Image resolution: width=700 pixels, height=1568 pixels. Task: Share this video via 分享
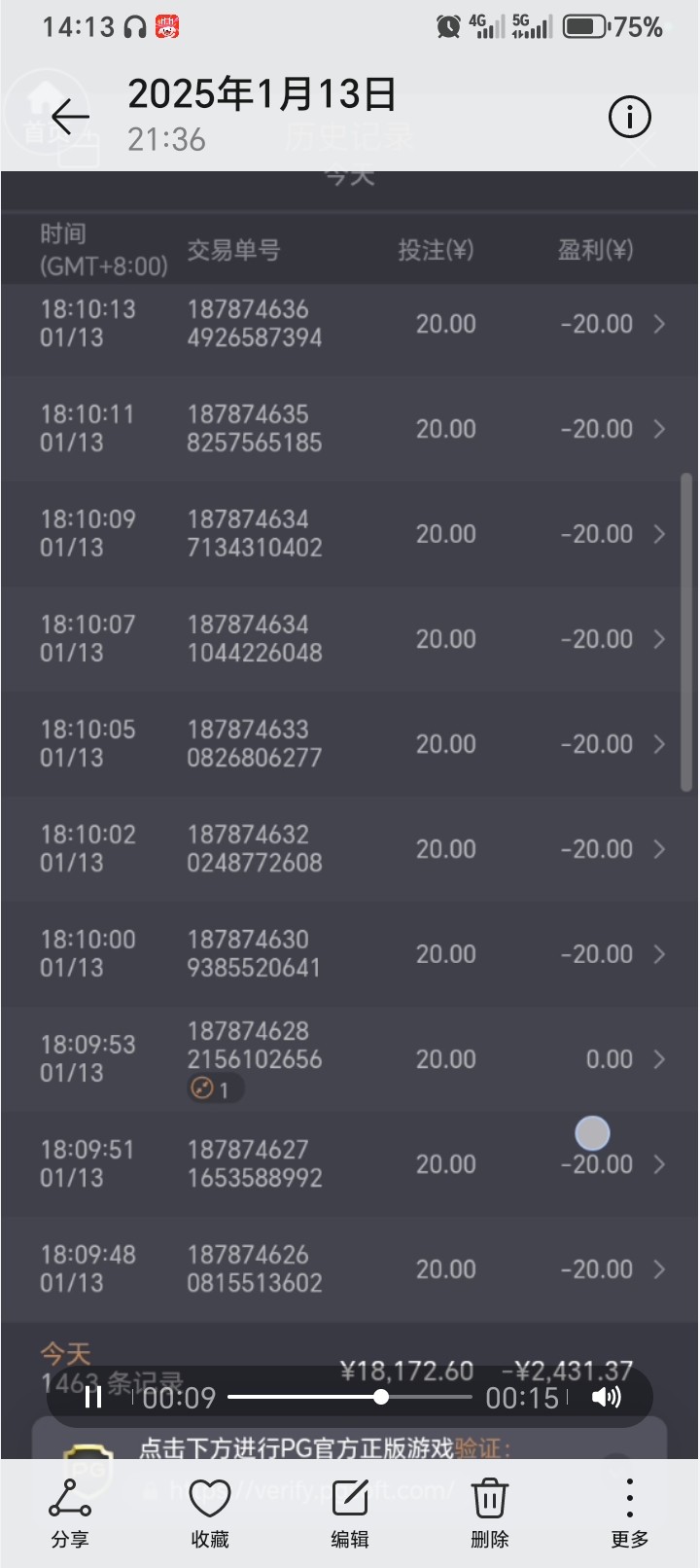pos(70,1512)
